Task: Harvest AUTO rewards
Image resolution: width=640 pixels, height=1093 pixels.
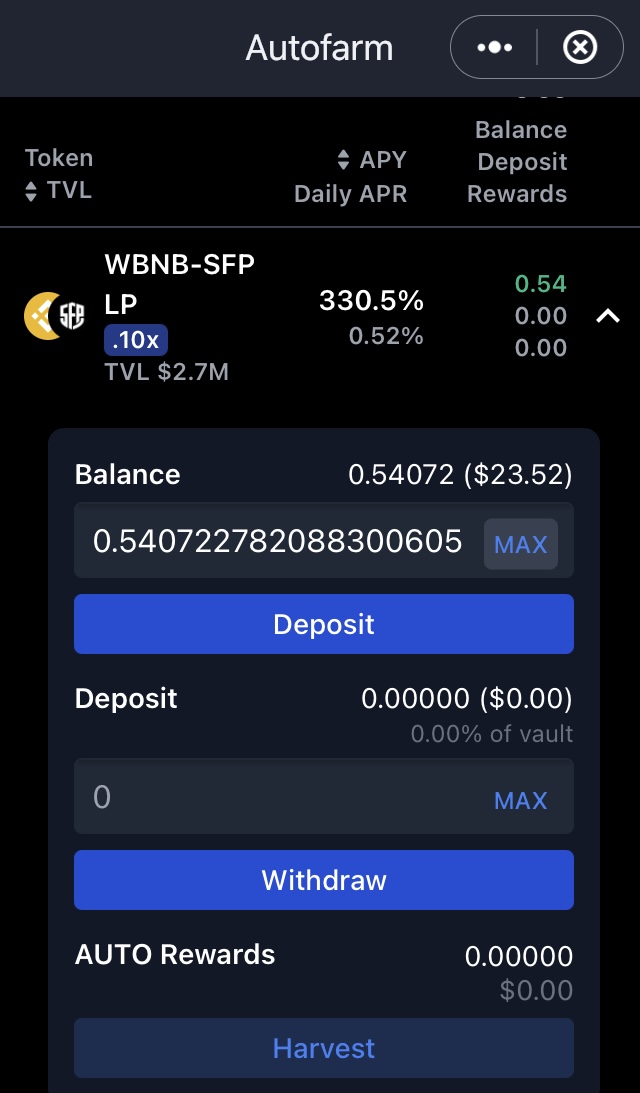Action: (x=323, y=1048)
